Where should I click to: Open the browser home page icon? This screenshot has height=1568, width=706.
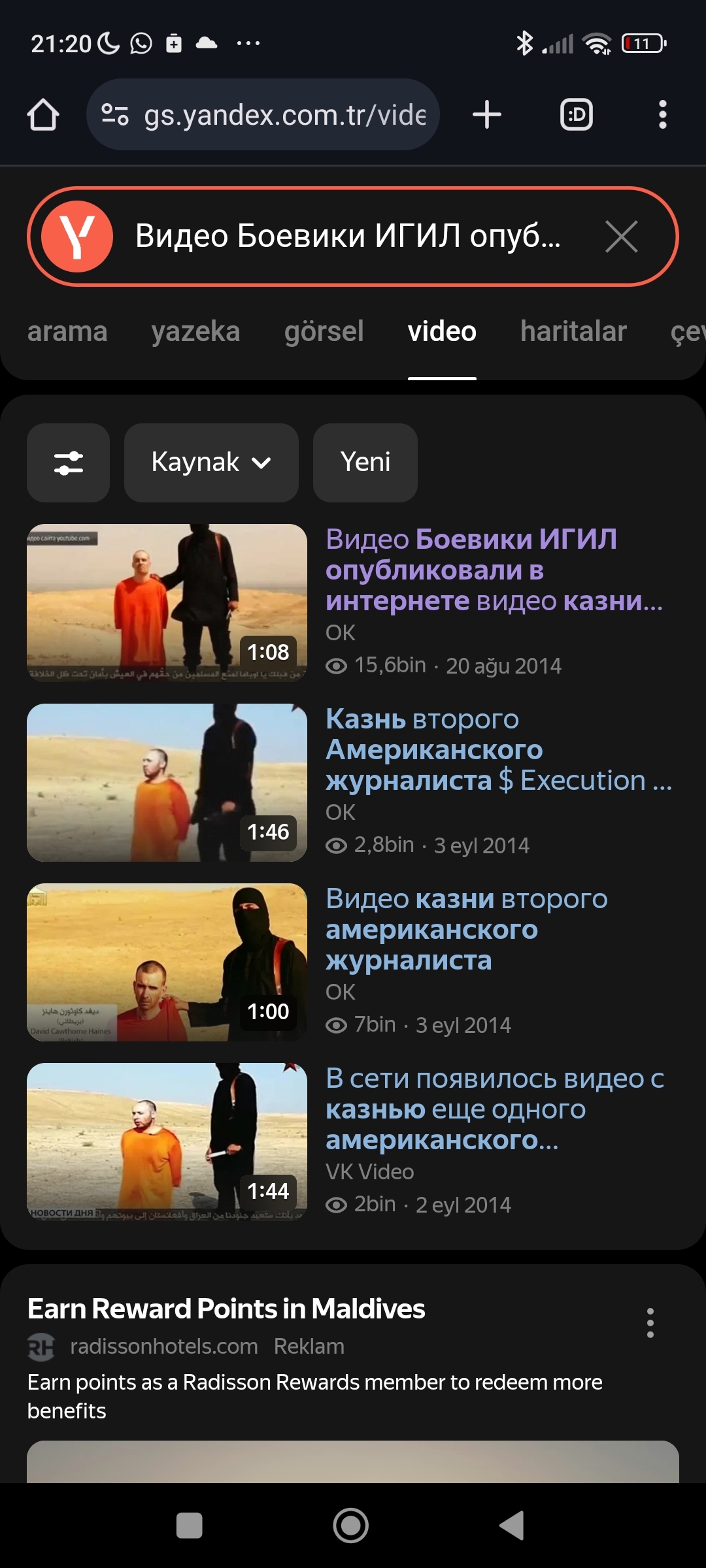point(43,115)
